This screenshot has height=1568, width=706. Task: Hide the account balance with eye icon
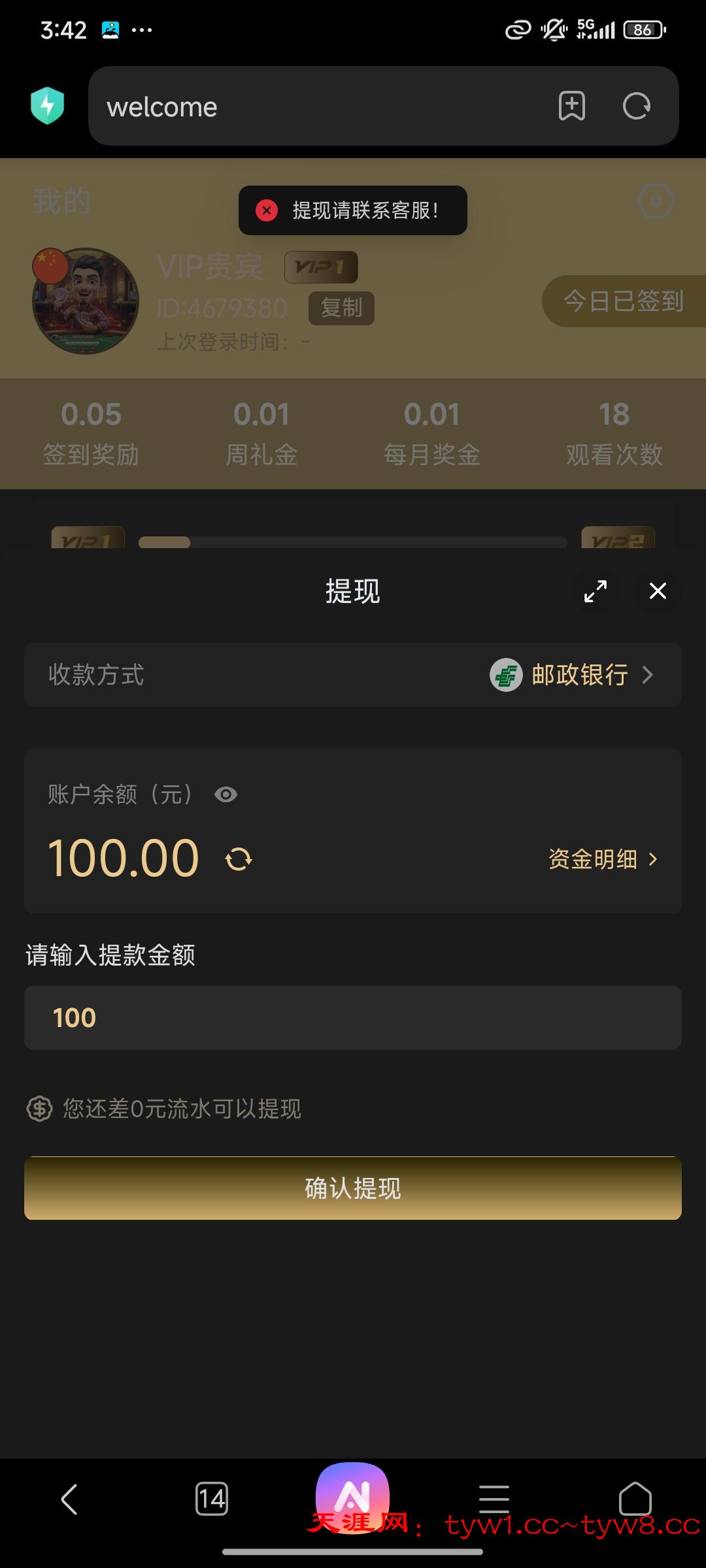pos(226,794)
